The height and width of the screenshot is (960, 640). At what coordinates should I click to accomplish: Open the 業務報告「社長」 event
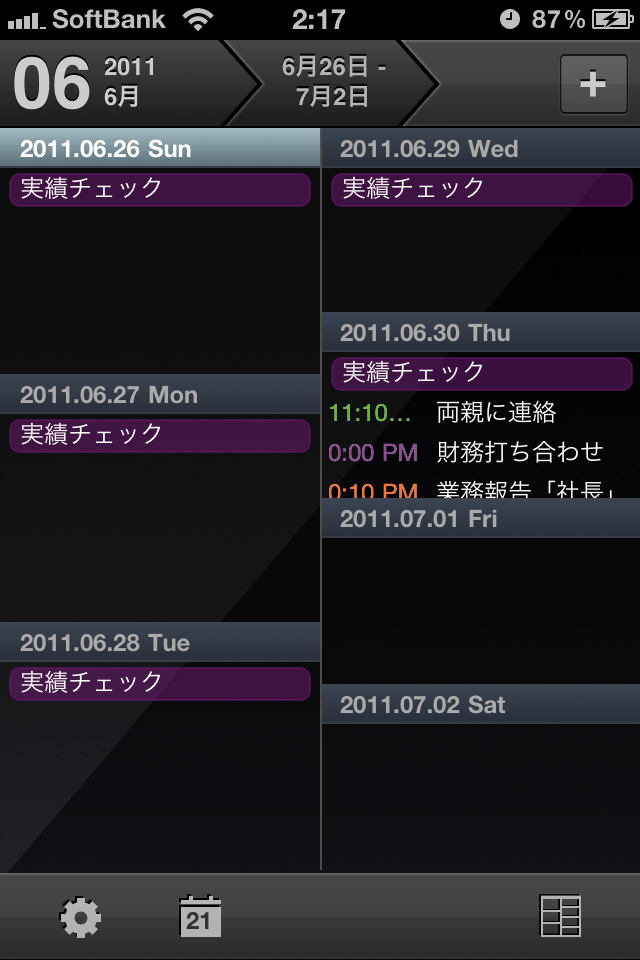pyautogui.click(x=481, y=489)
